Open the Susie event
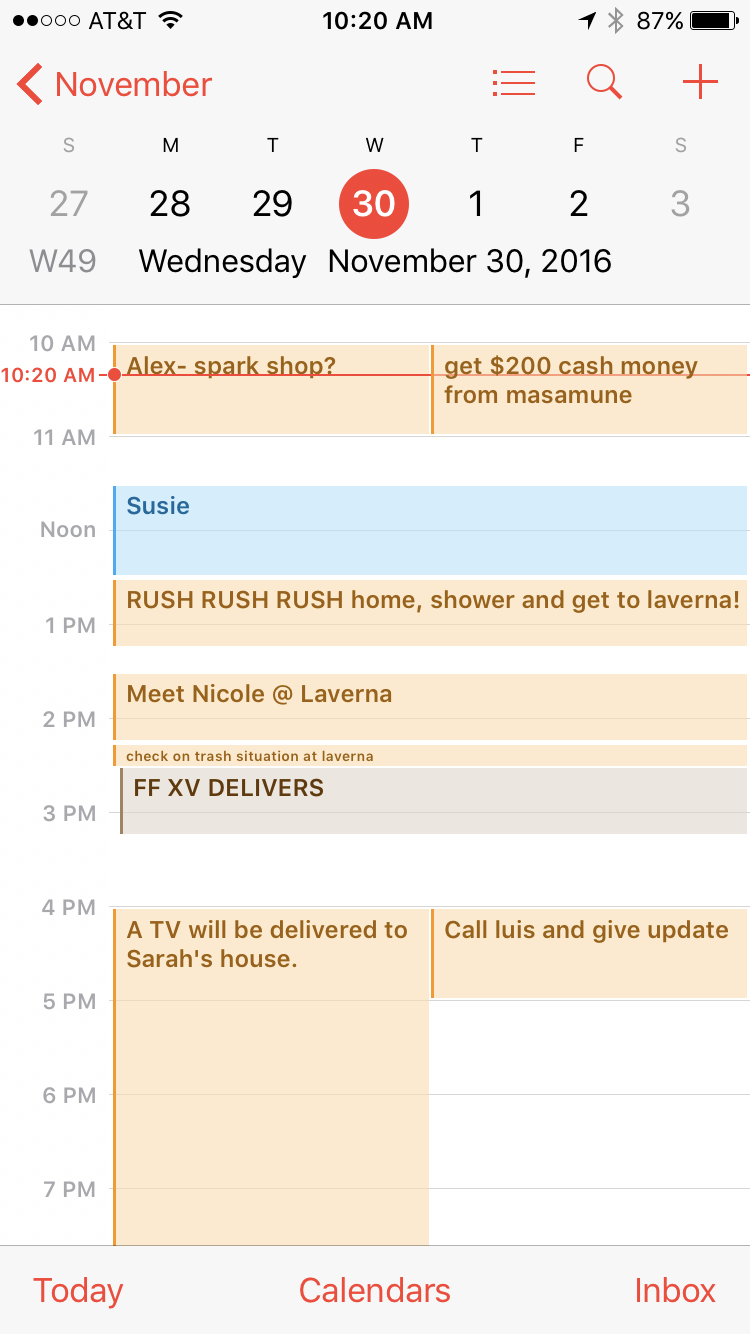The image size is (750, 1334). 430,530
